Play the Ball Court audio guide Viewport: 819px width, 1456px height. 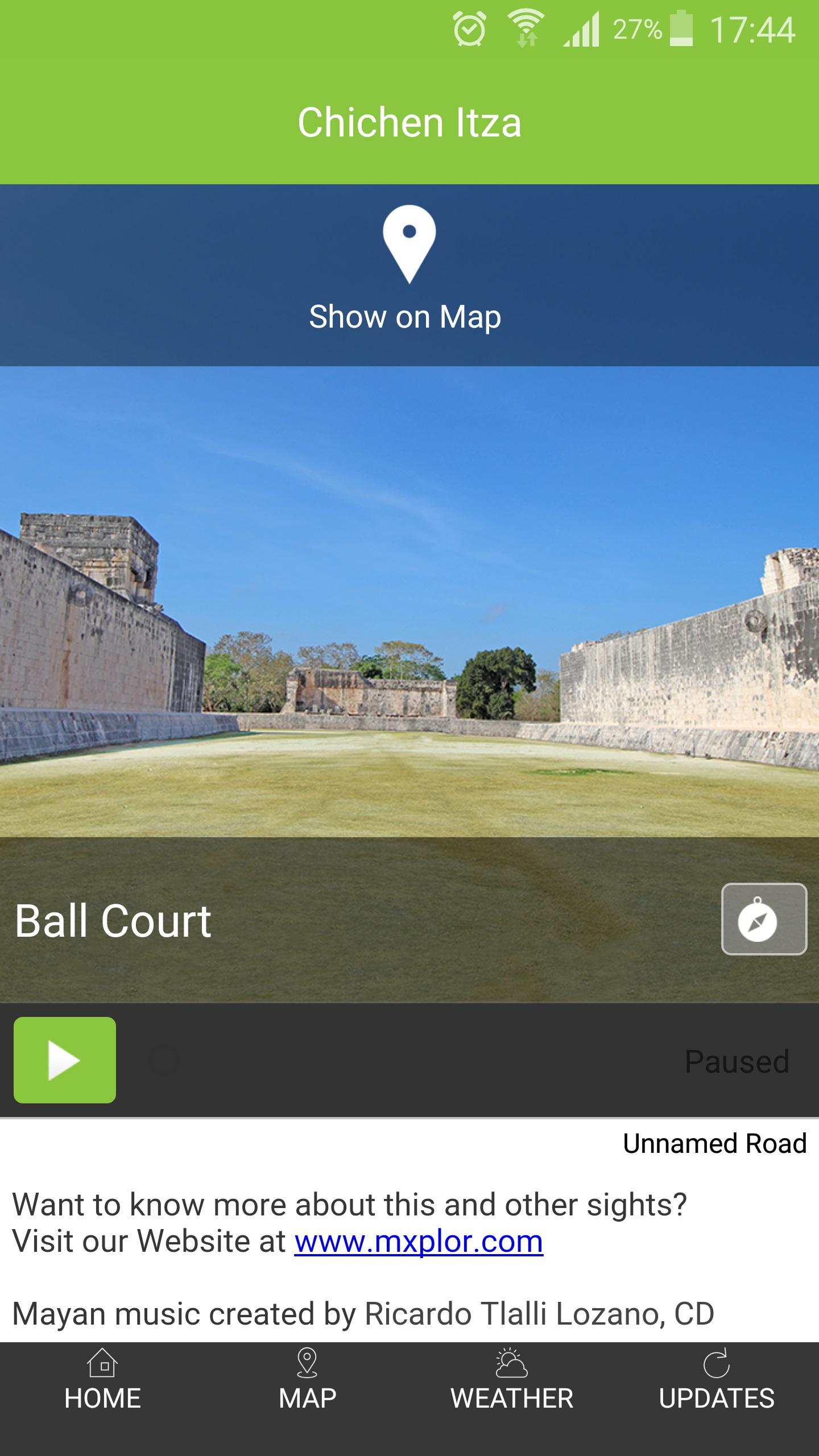point(65,1060)
